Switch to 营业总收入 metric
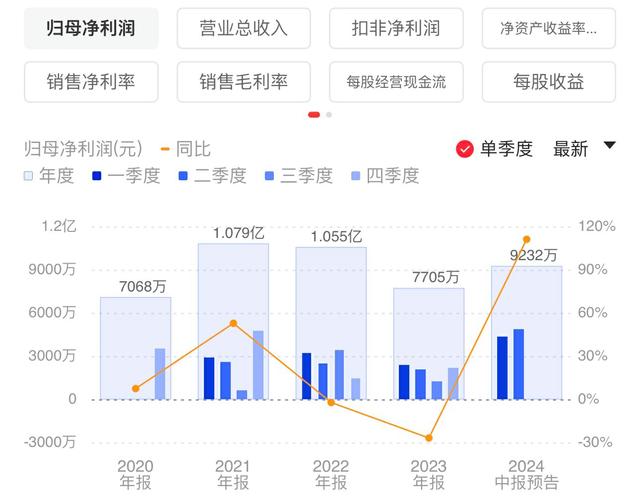640x500 pixels. coord(244,28)
